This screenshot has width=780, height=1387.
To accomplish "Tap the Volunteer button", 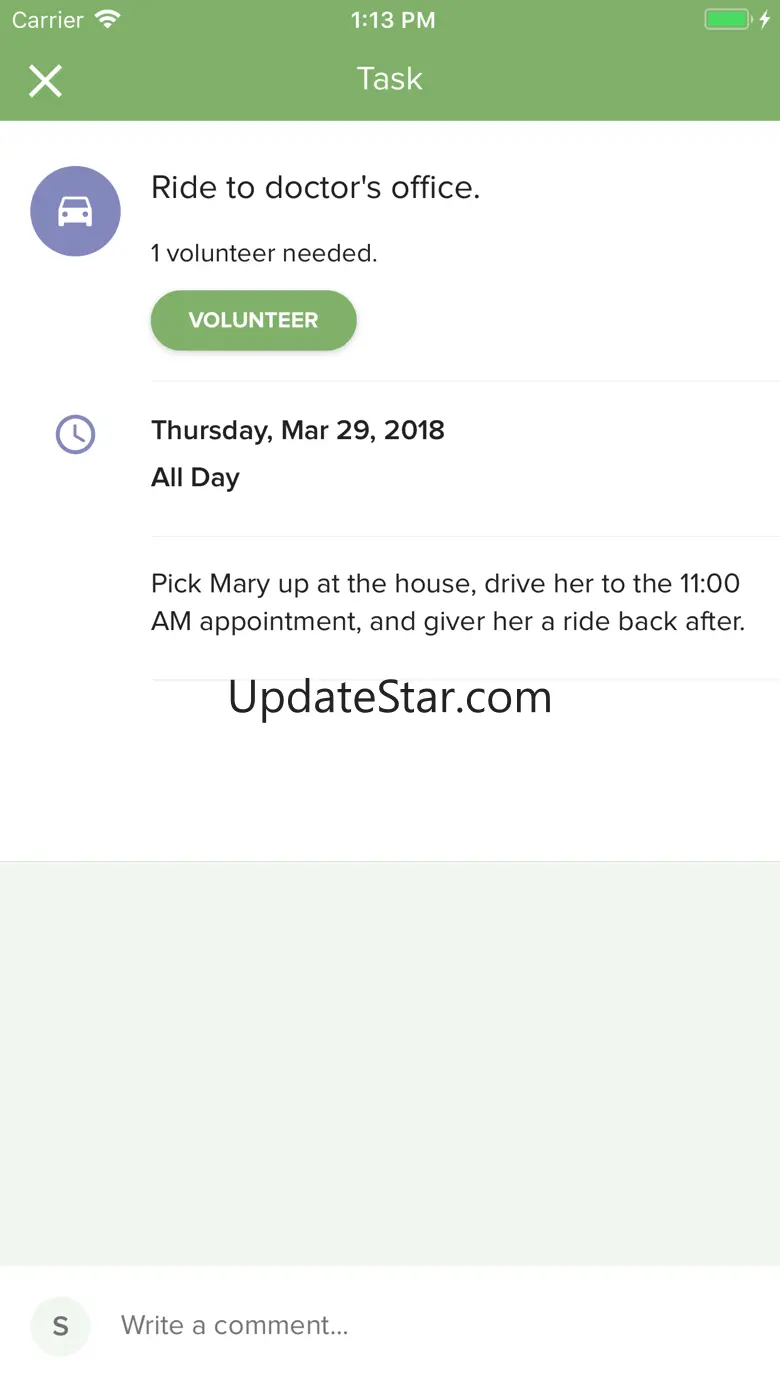I will click(253, 321).
